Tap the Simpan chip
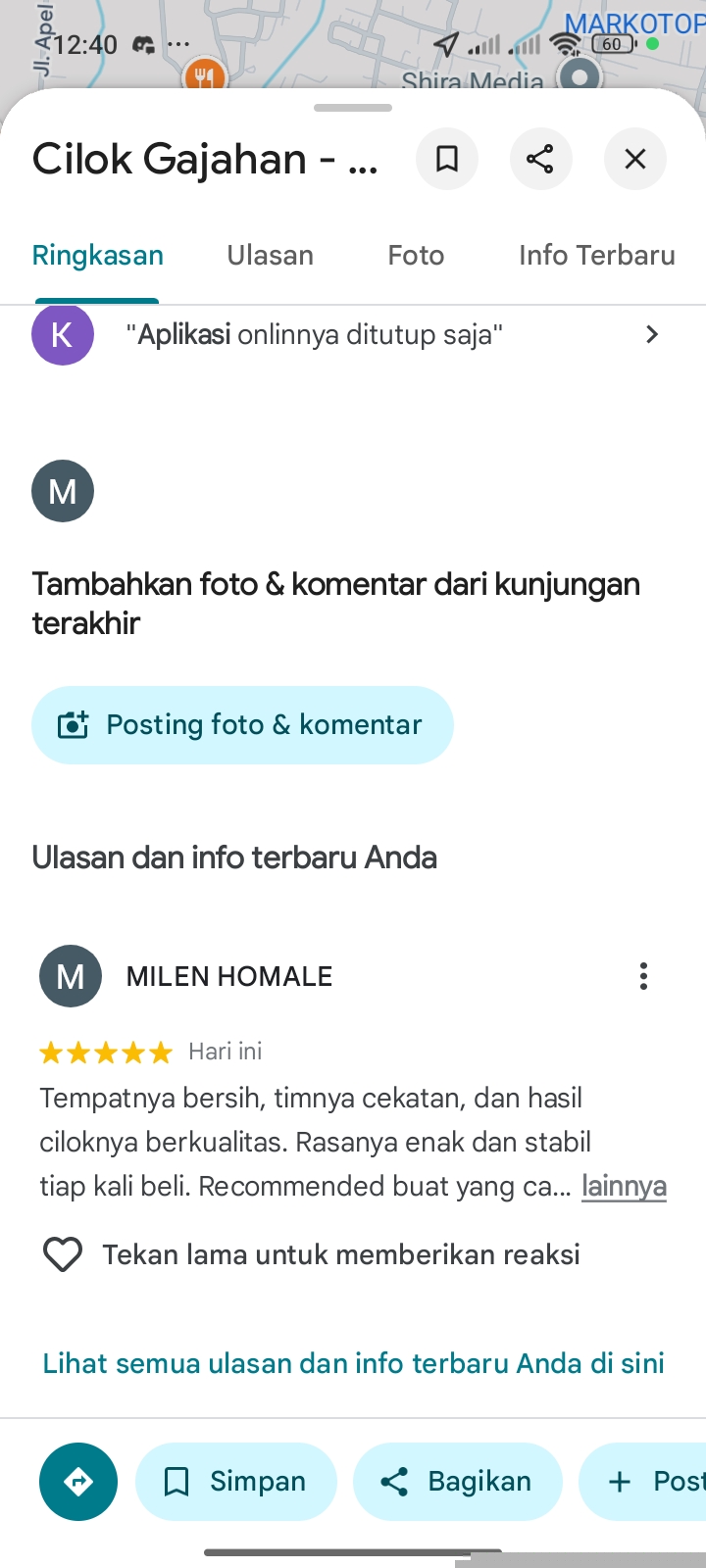 click(236, 1482)
